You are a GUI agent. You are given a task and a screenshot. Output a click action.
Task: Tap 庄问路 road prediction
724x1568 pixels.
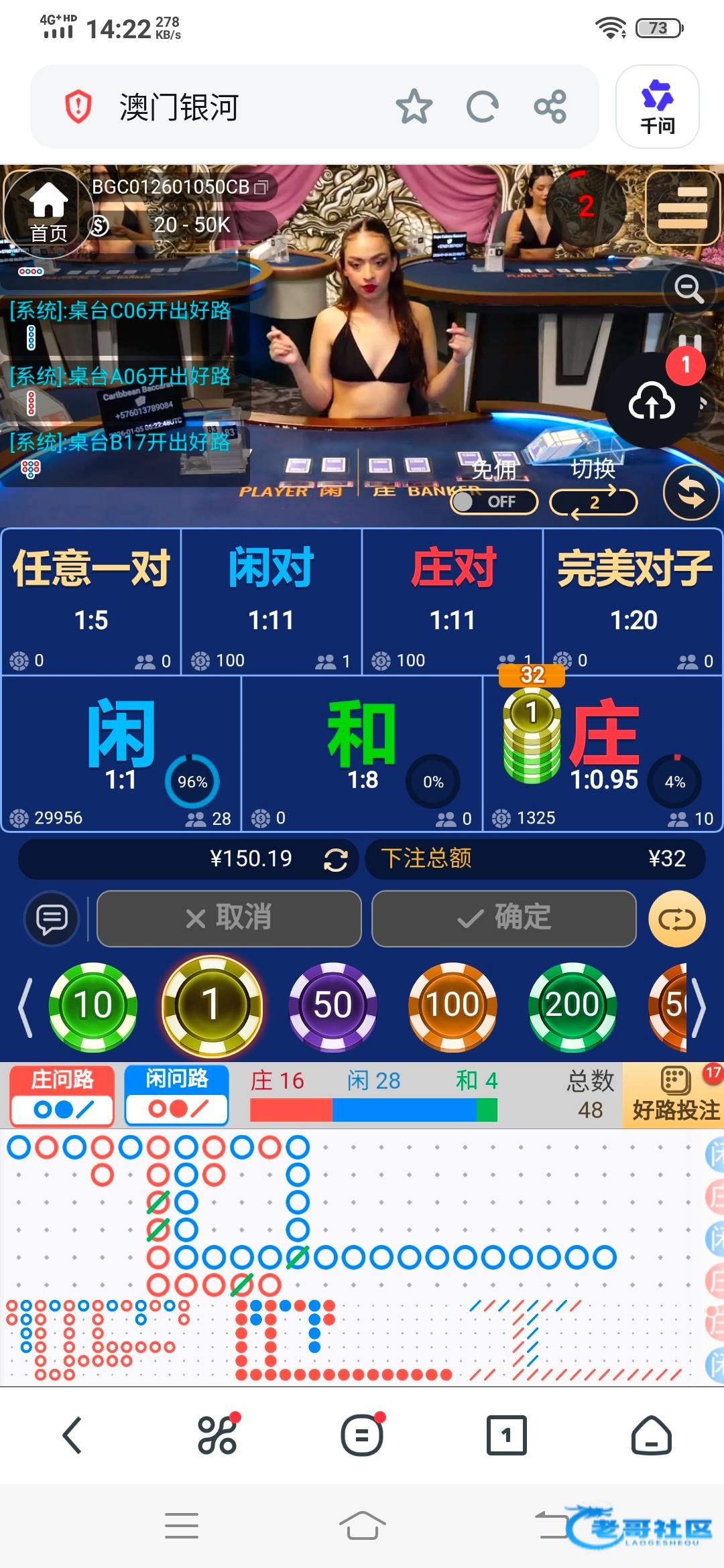click(62, 1096)
